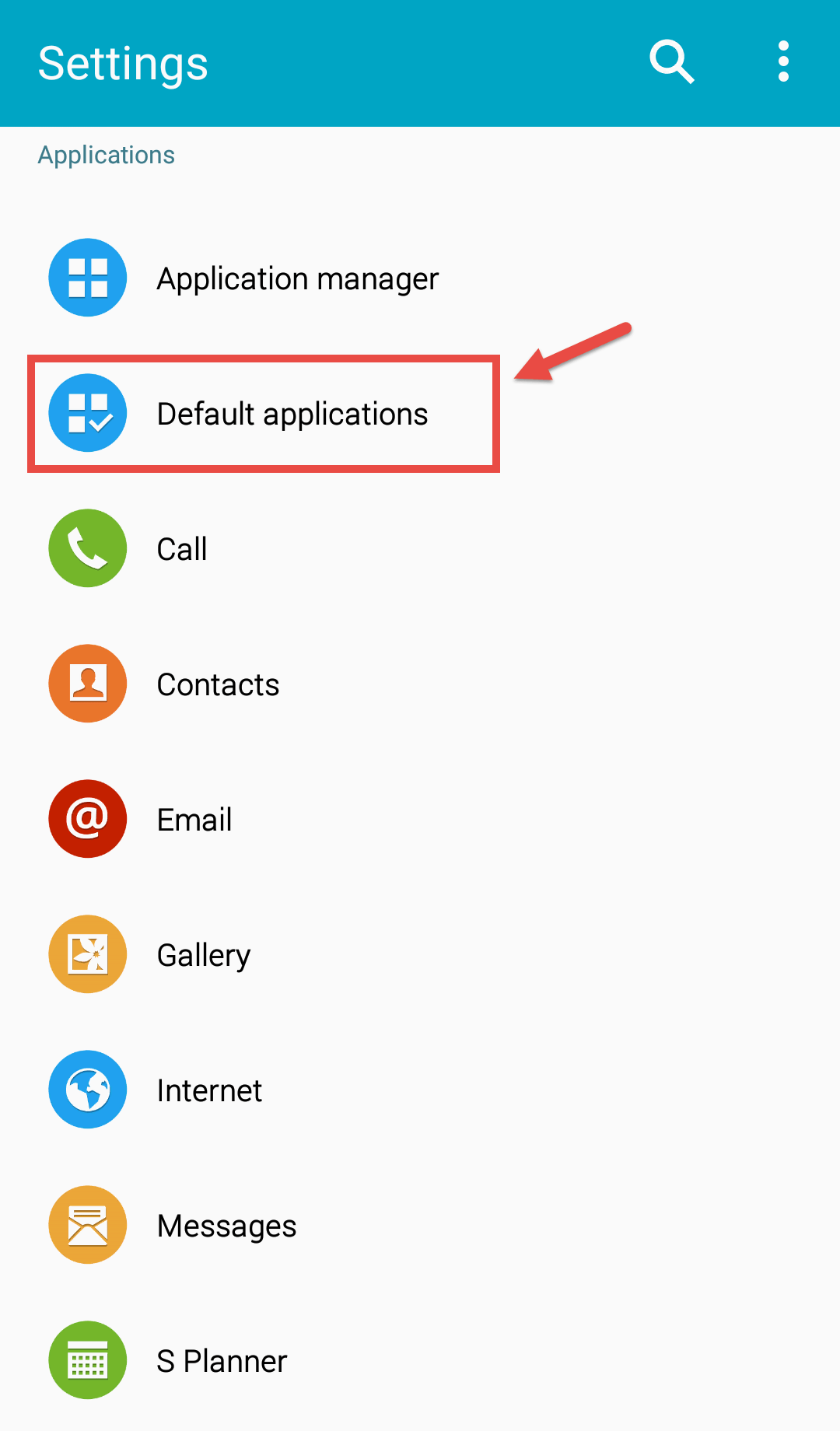The width and height of the screenshot is (840, 1431).
Task: Open S Planner settings
Action: pos(222,1361)
